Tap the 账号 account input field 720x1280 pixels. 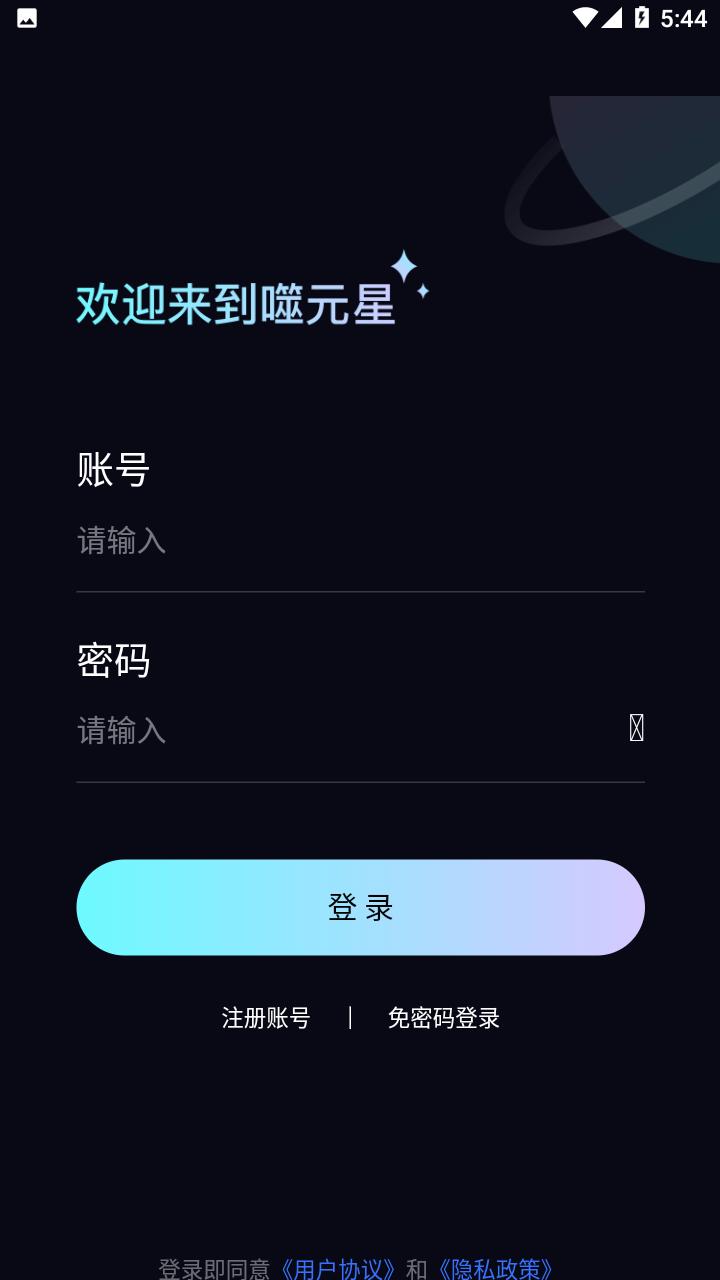click(x=360, y=541)
